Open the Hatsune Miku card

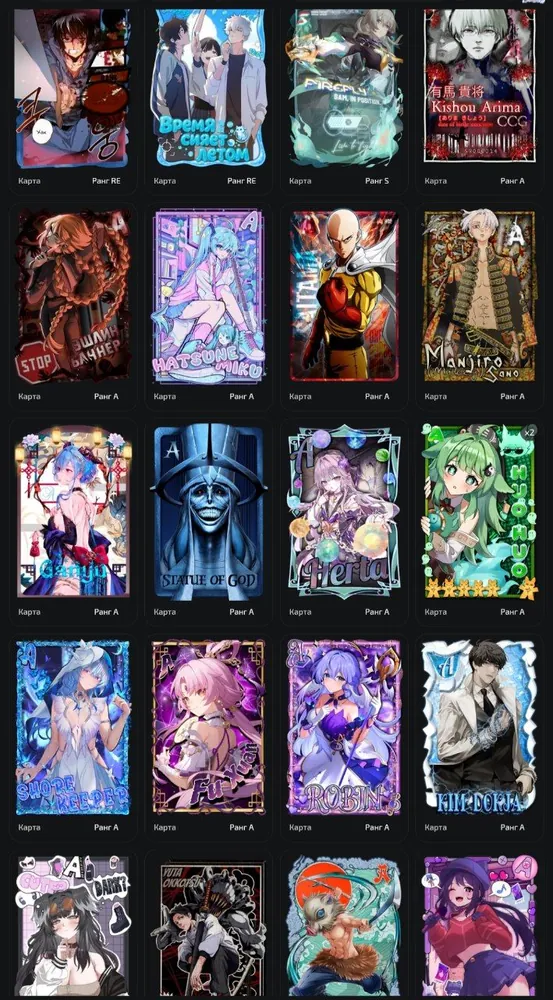tap(209, 296)
